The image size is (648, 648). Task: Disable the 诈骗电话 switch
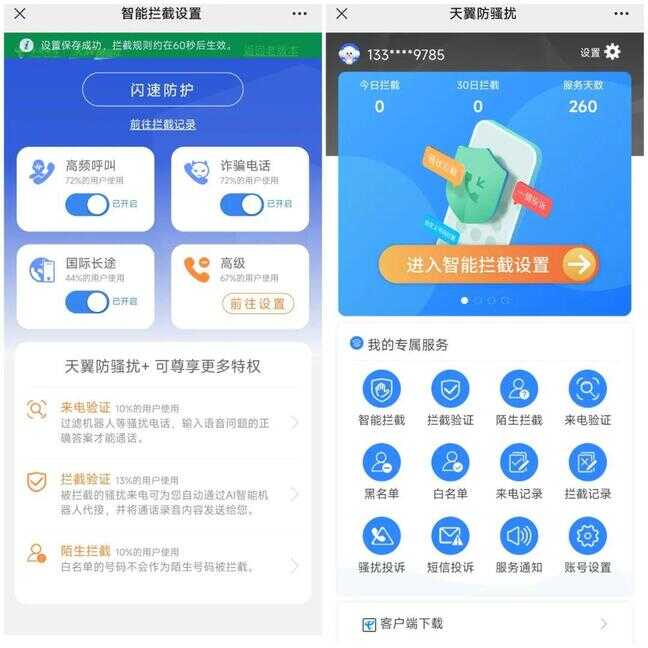coord(241,204)
